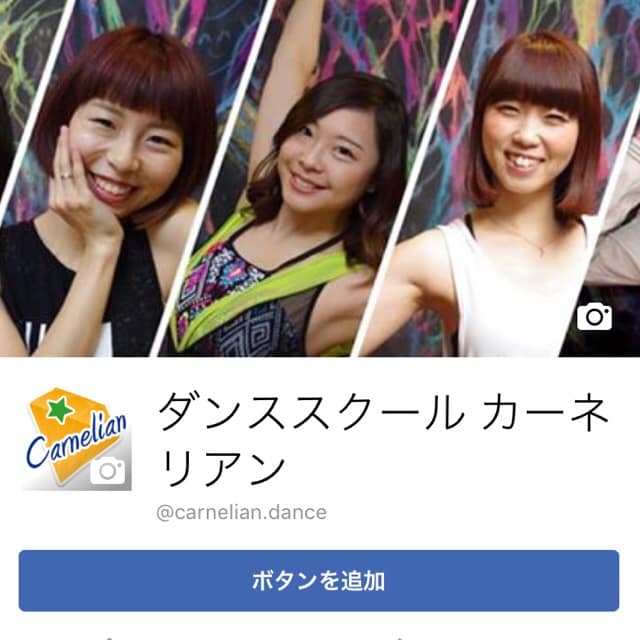Tap the camera icon on the cover photo
The height and width of the screenshot is (640, 640).
[x=594, y=317]
